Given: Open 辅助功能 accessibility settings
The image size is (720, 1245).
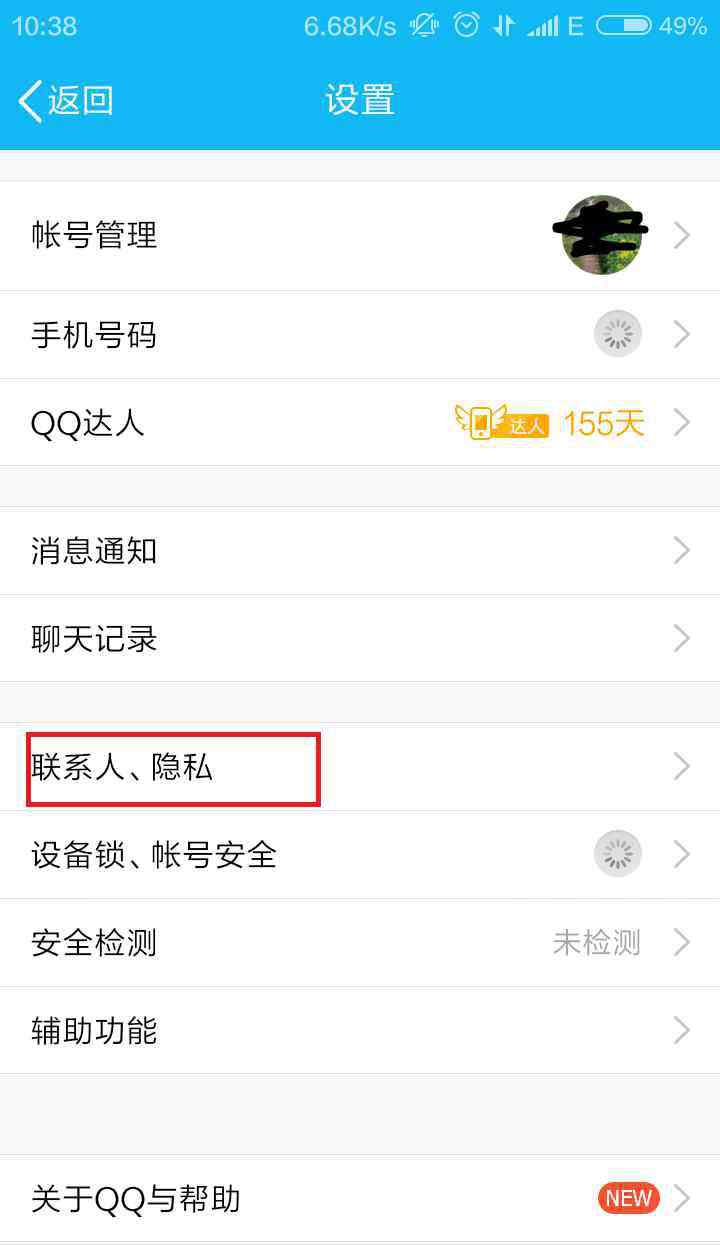Looking at the screenshot, I should pyautogui.click(x=360, y=1031).
